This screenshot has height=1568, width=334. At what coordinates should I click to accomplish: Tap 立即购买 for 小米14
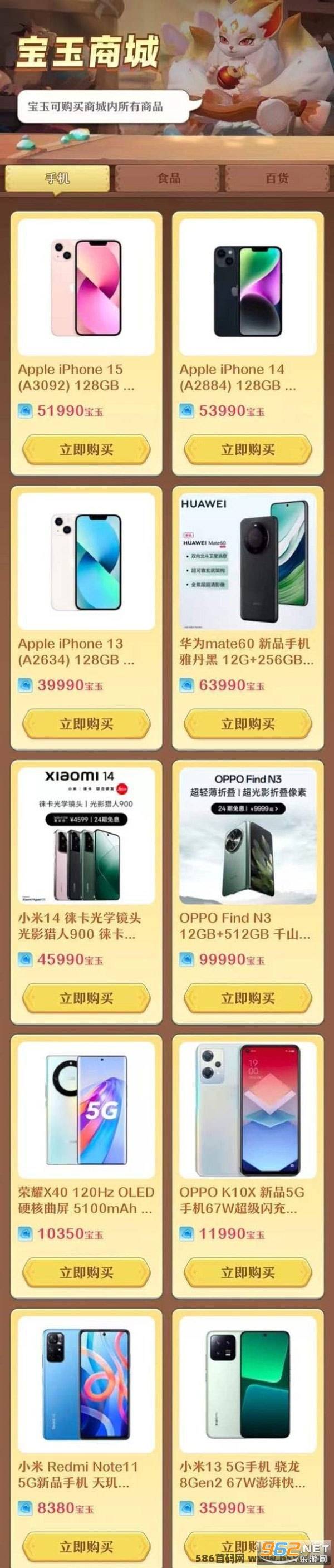coord(86,998)
